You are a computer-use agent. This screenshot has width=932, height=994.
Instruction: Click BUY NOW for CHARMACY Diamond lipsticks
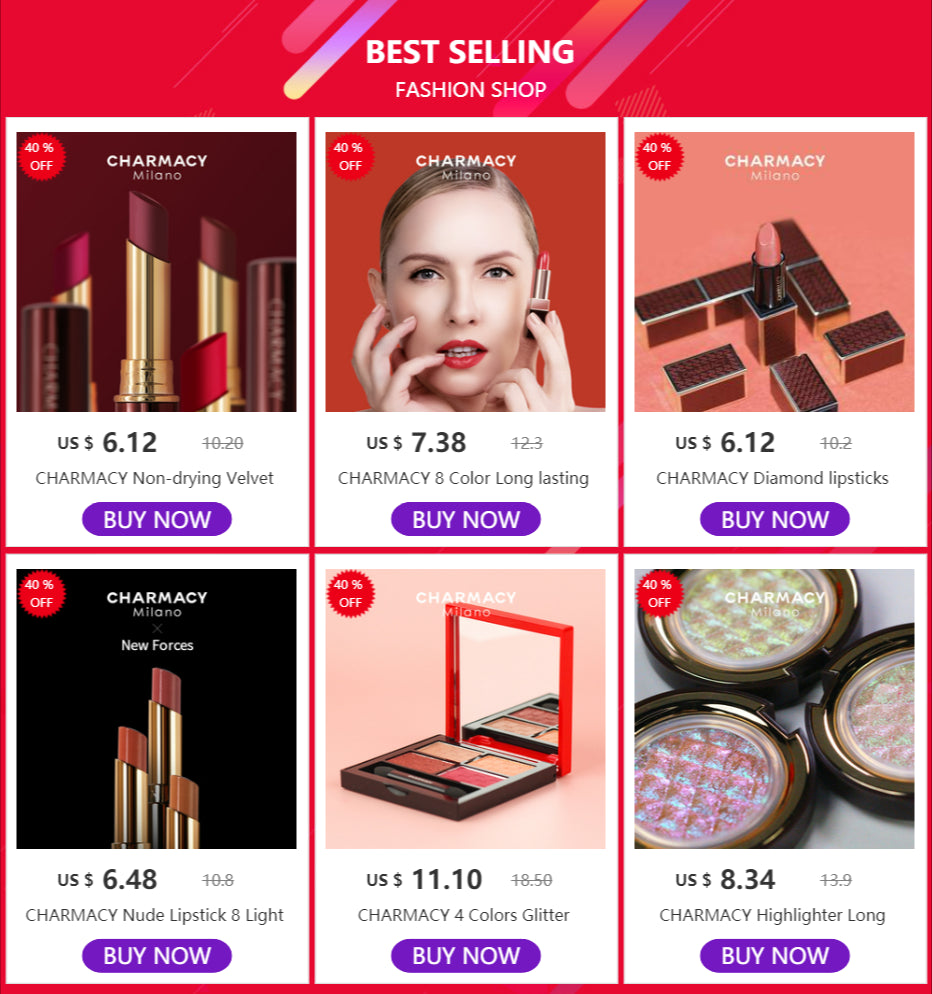[773, 518]
